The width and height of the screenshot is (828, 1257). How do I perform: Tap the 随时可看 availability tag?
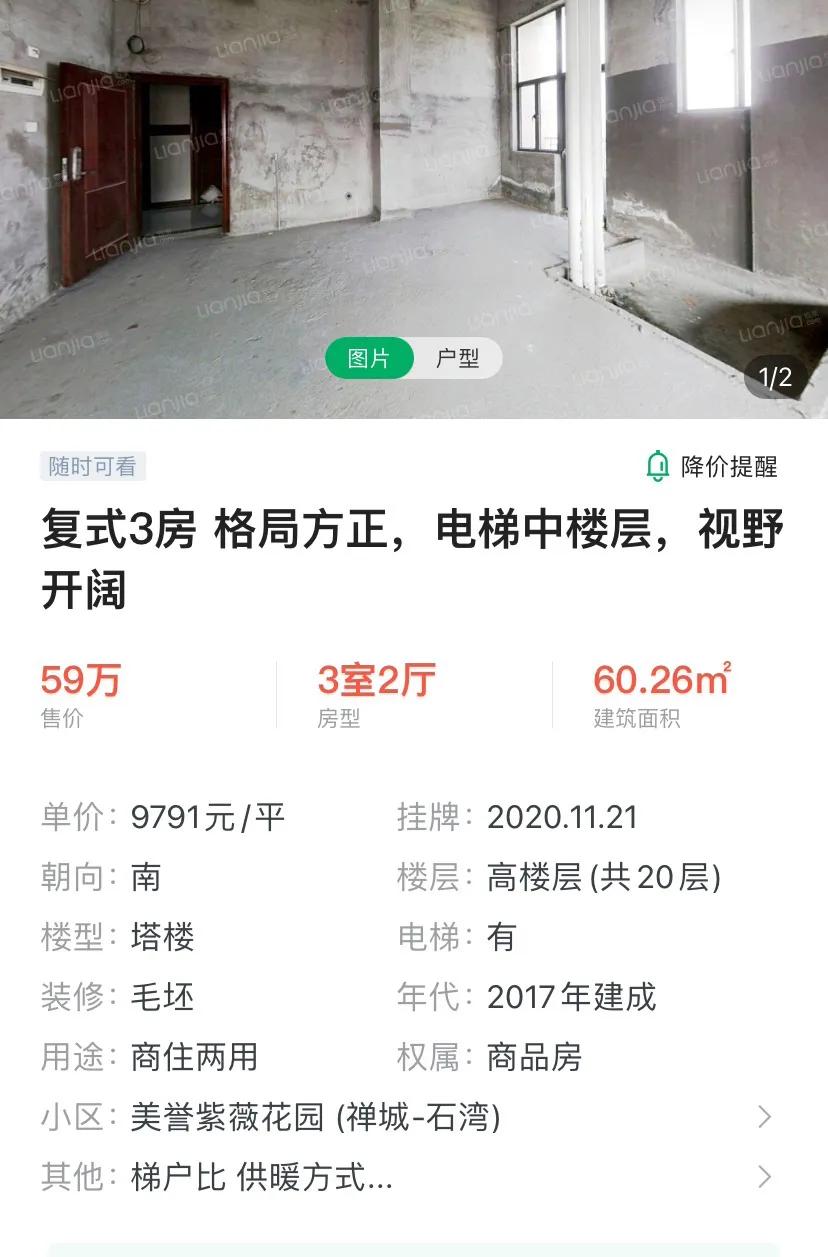(92, 466)
